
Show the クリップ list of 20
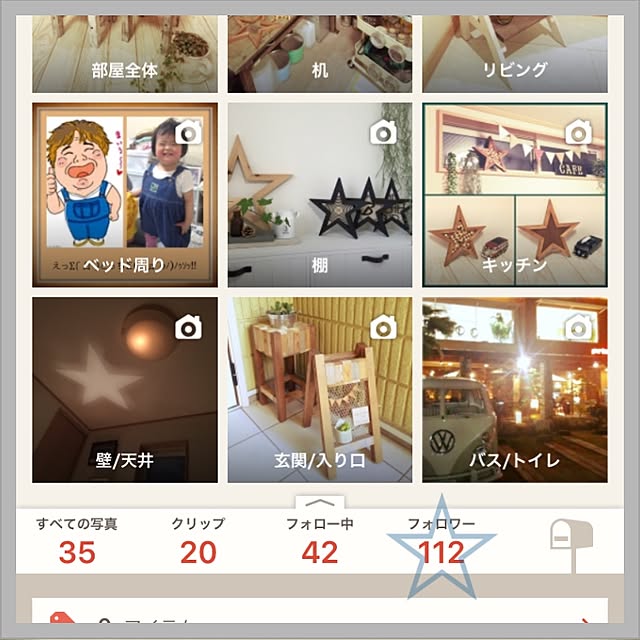tap(198, 541)
